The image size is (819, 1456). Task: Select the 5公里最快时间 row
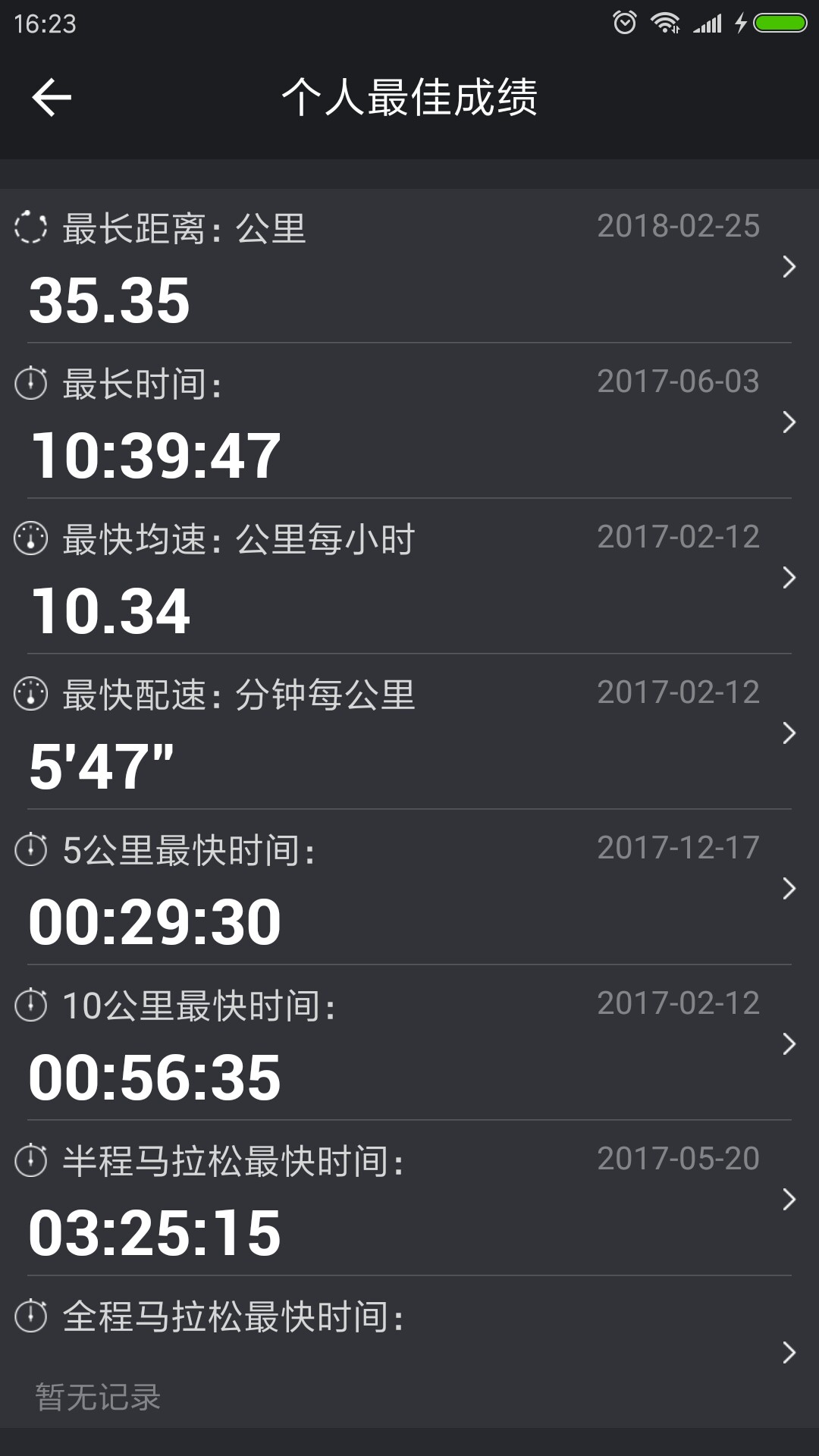[409, 887]
